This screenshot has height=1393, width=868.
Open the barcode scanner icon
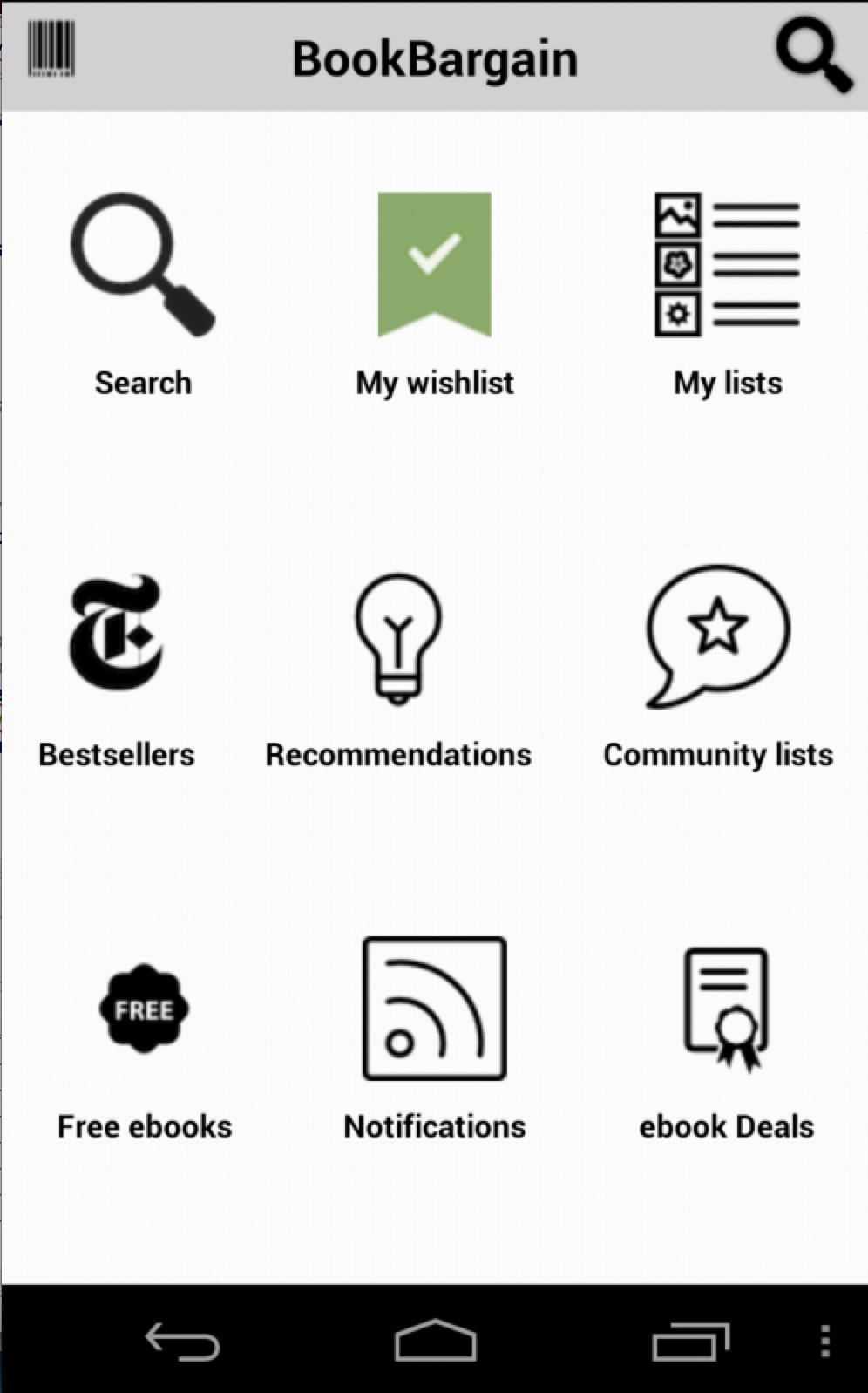[x=51, y=50]
